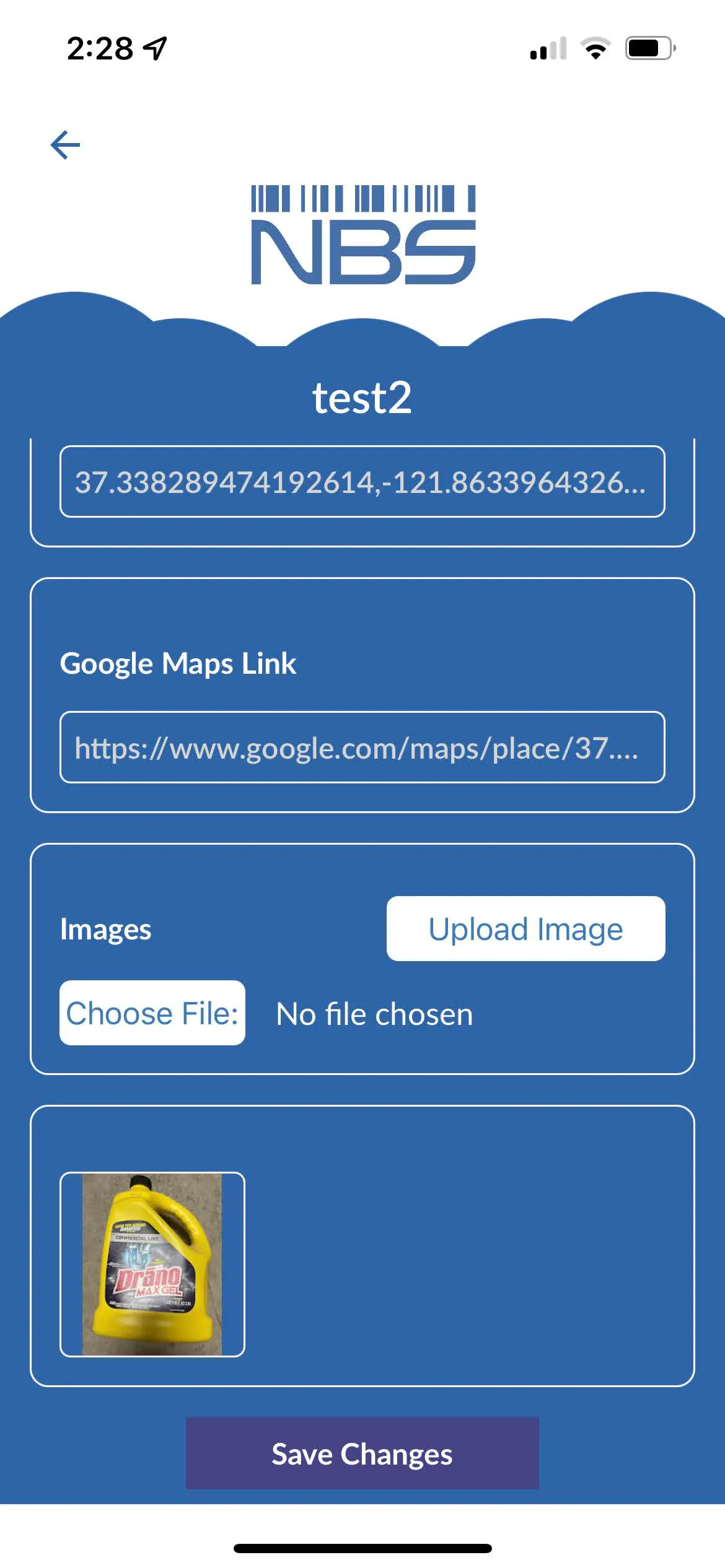Tap the Upload Image button
This screenshot has height=1568, width=725.
pyautogui.click(x=525, y=928)
